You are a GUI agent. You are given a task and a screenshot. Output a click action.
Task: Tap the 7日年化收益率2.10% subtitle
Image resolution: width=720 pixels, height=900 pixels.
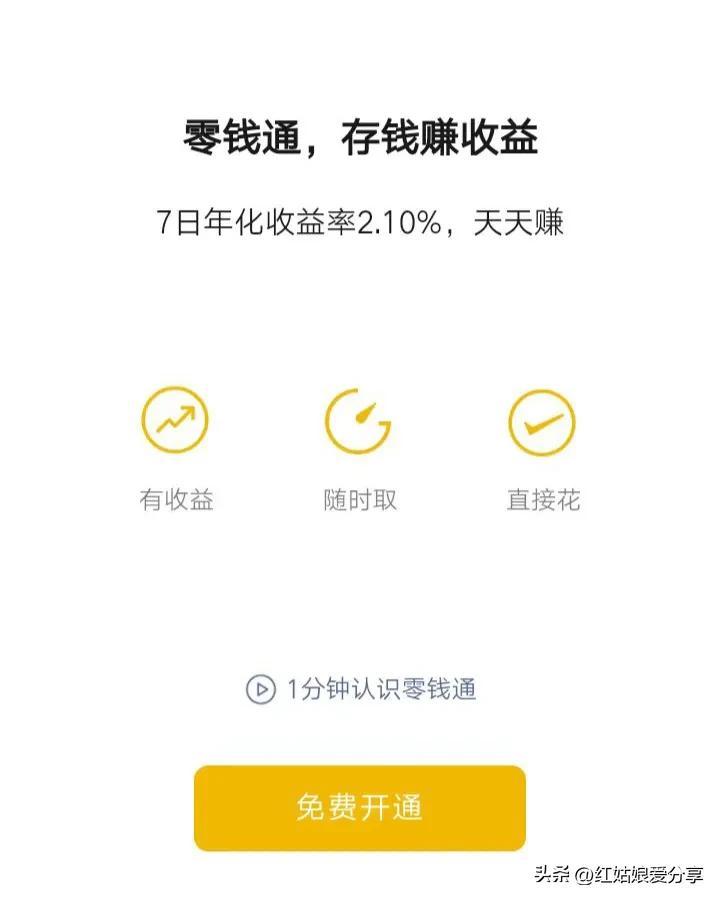[300, 222]
